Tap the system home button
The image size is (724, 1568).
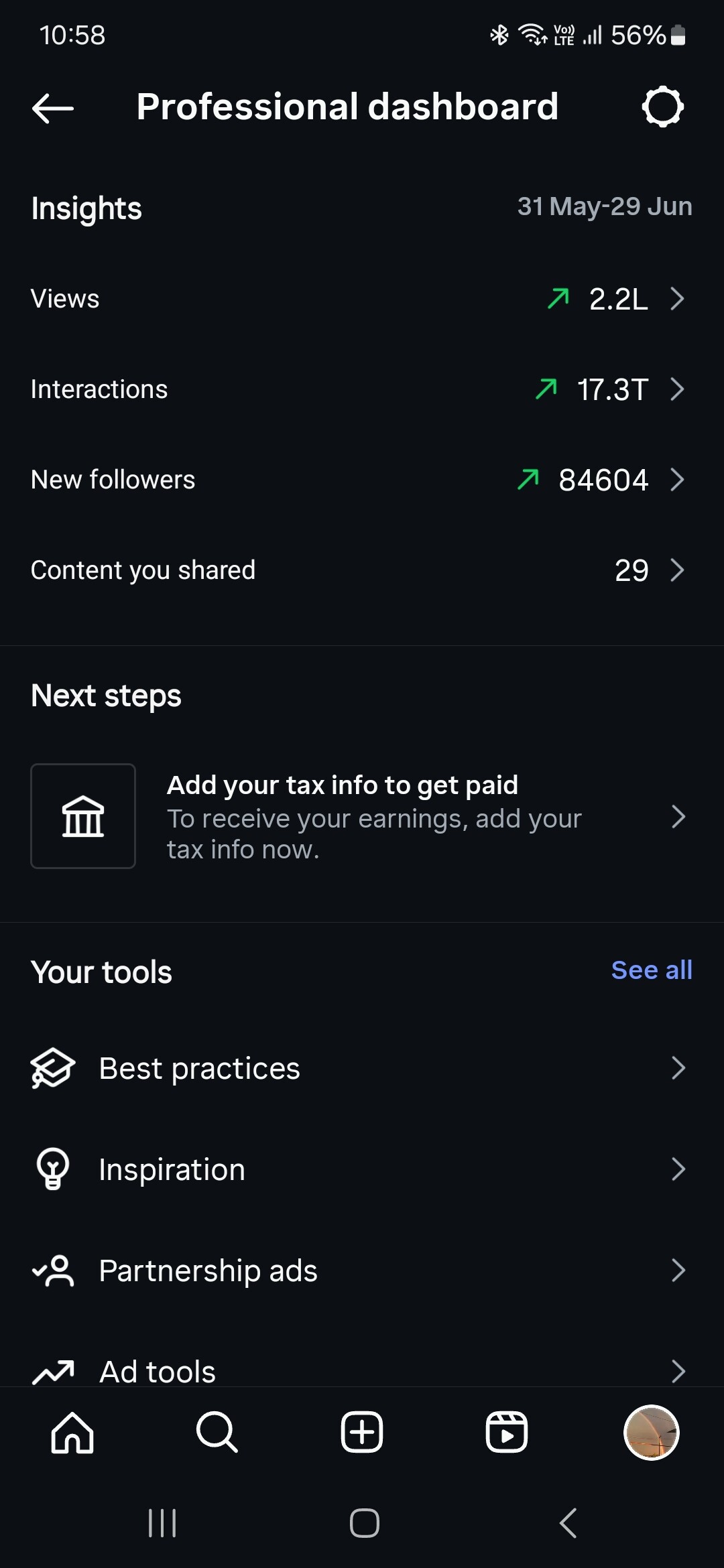(x=364, y=1523)
